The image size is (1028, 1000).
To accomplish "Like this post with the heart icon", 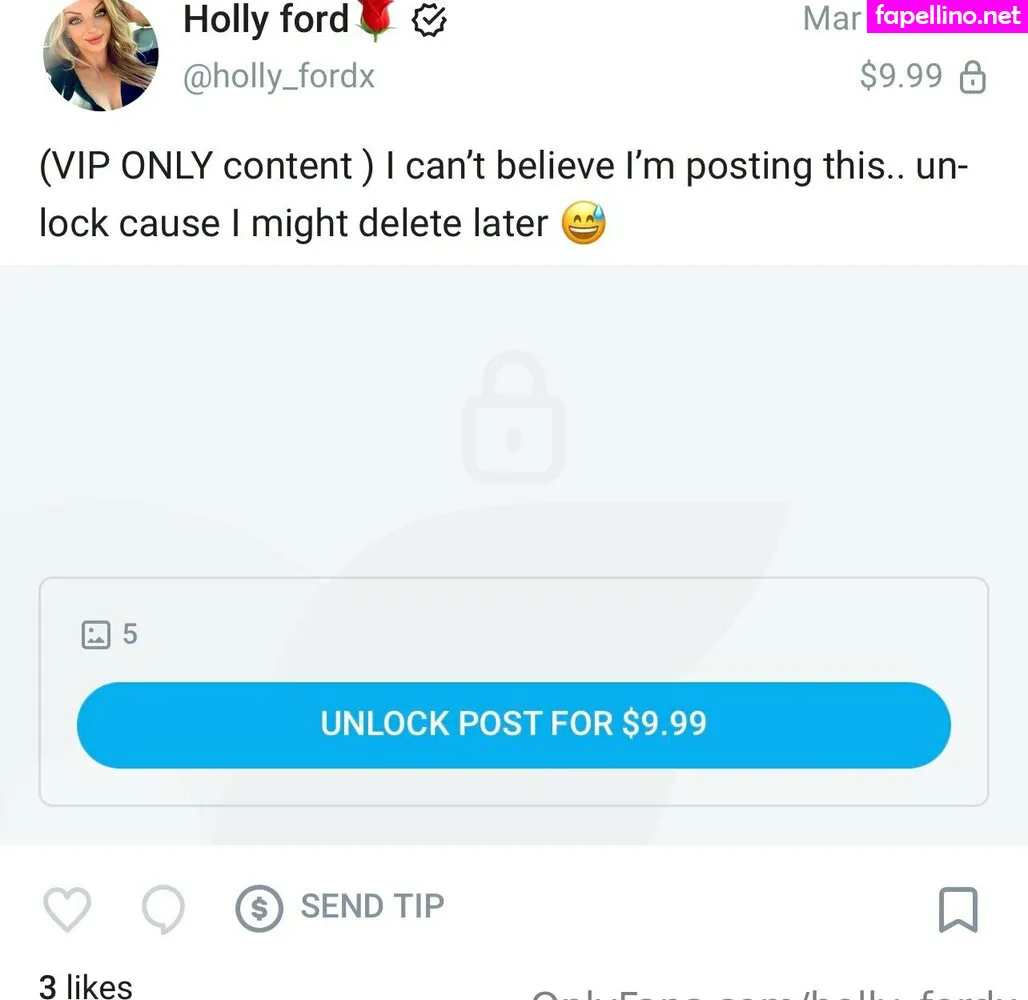I will click(x=67, y=909).
